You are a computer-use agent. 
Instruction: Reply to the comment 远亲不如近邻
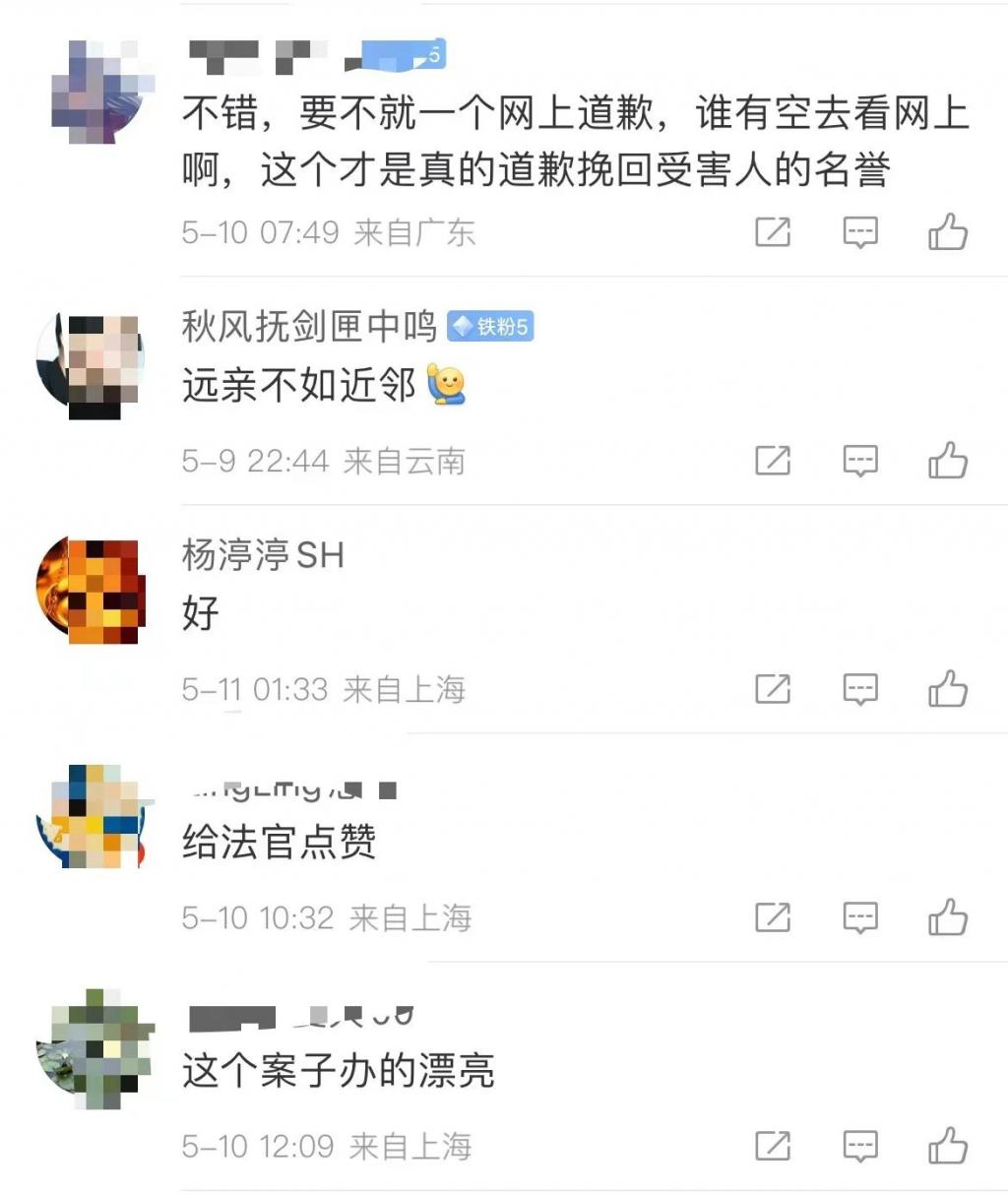point(860,461)
